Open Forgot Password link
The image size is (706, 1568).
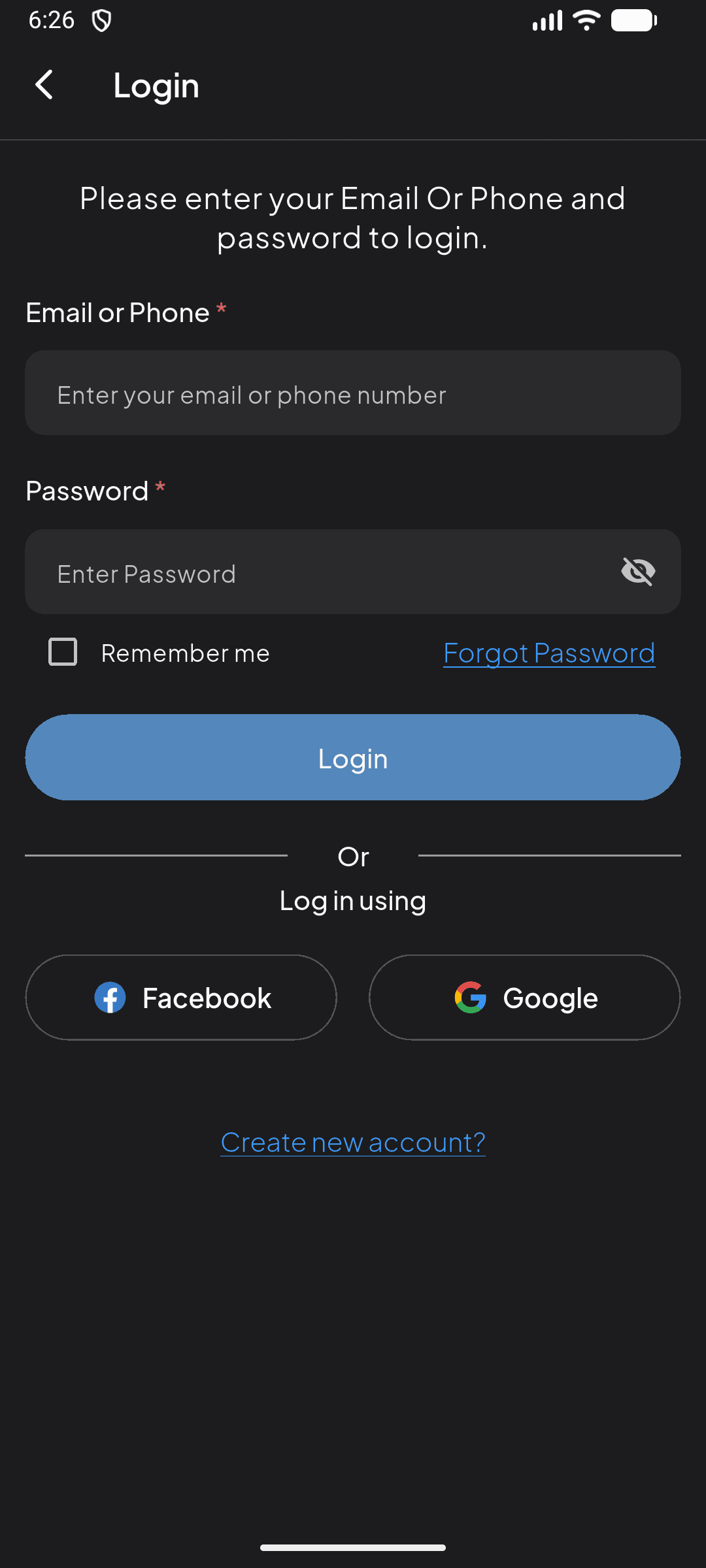coord(548,652)
